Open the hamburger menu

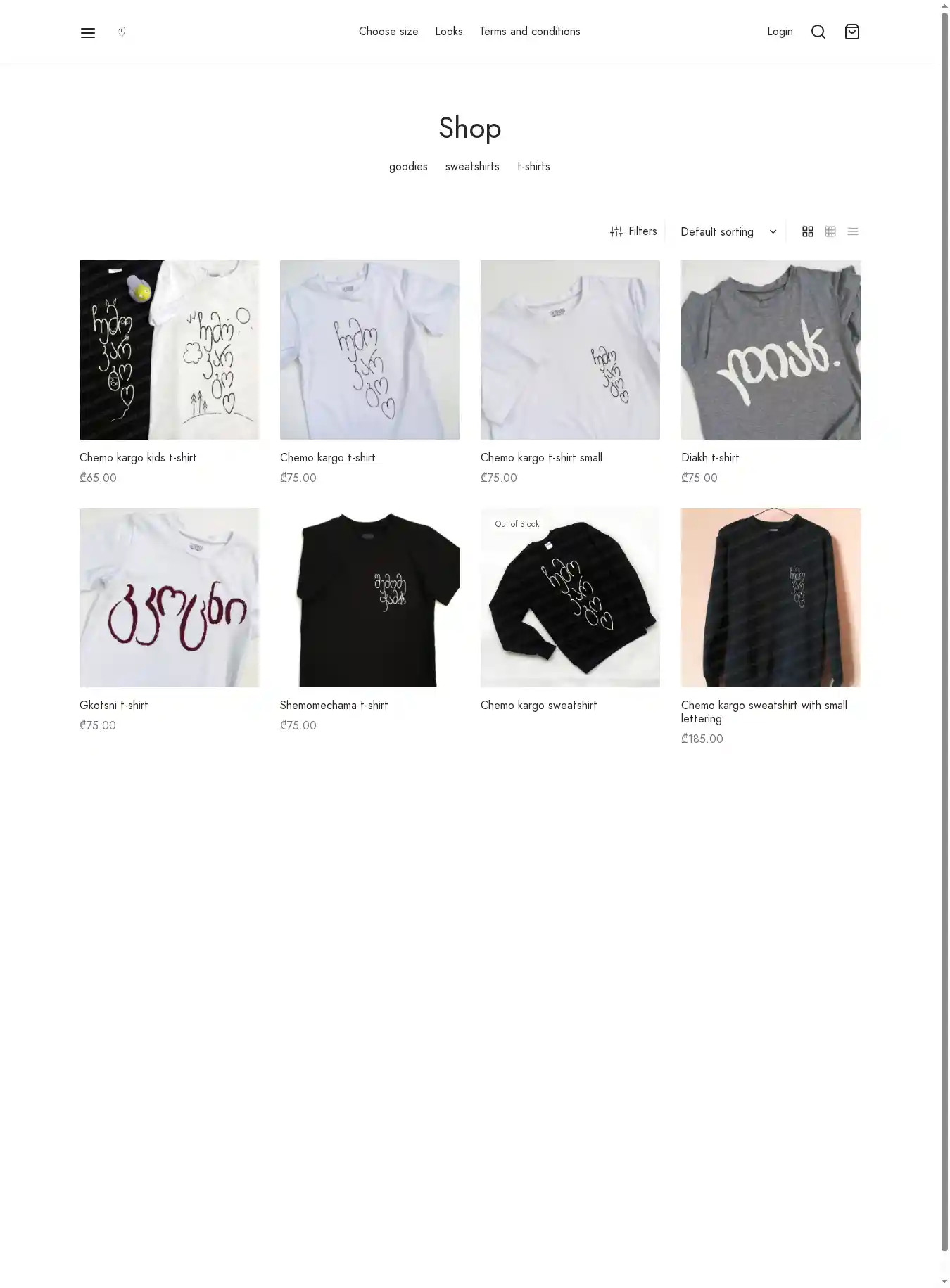87,32
